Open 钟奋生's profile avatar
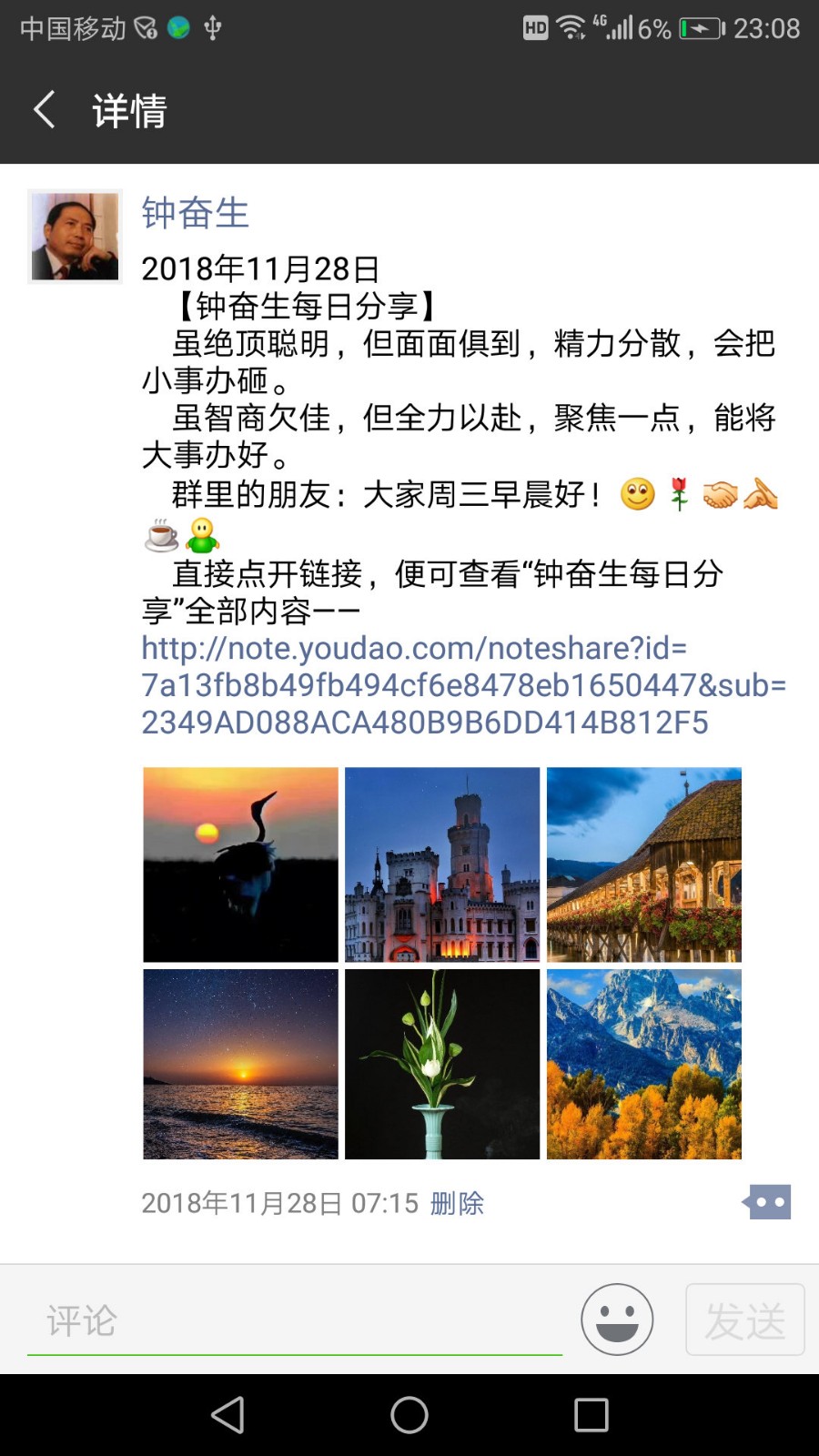 tap(76, 237)
